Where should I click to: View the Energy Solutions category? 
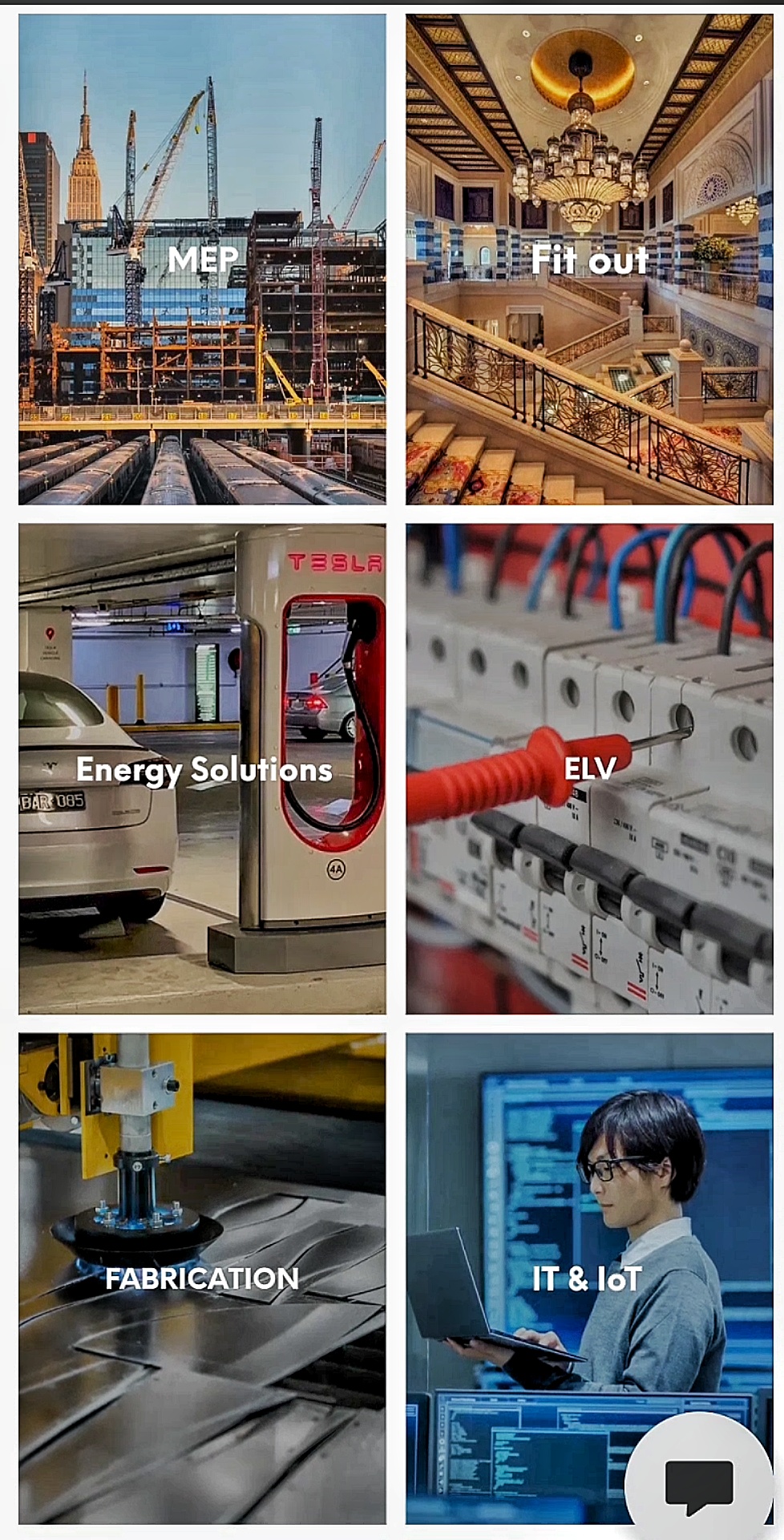pyautogui.click(x=203, y=769)
